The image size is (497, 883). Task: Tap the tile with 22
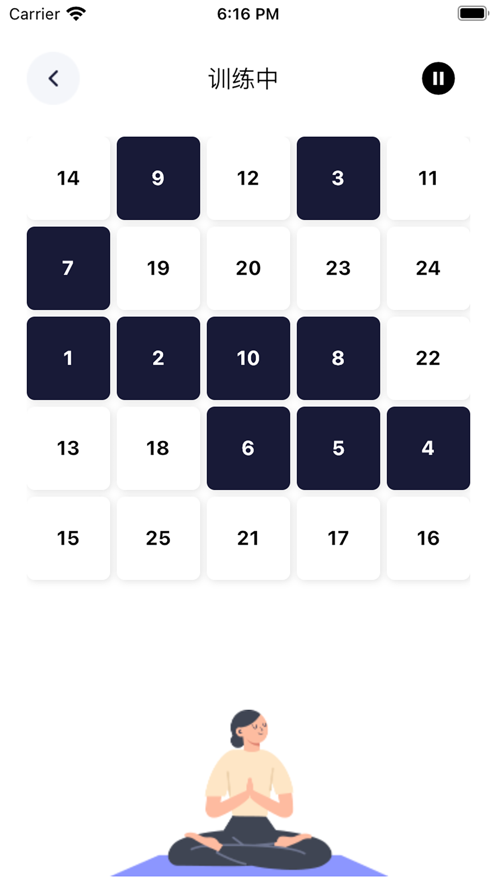428,358
